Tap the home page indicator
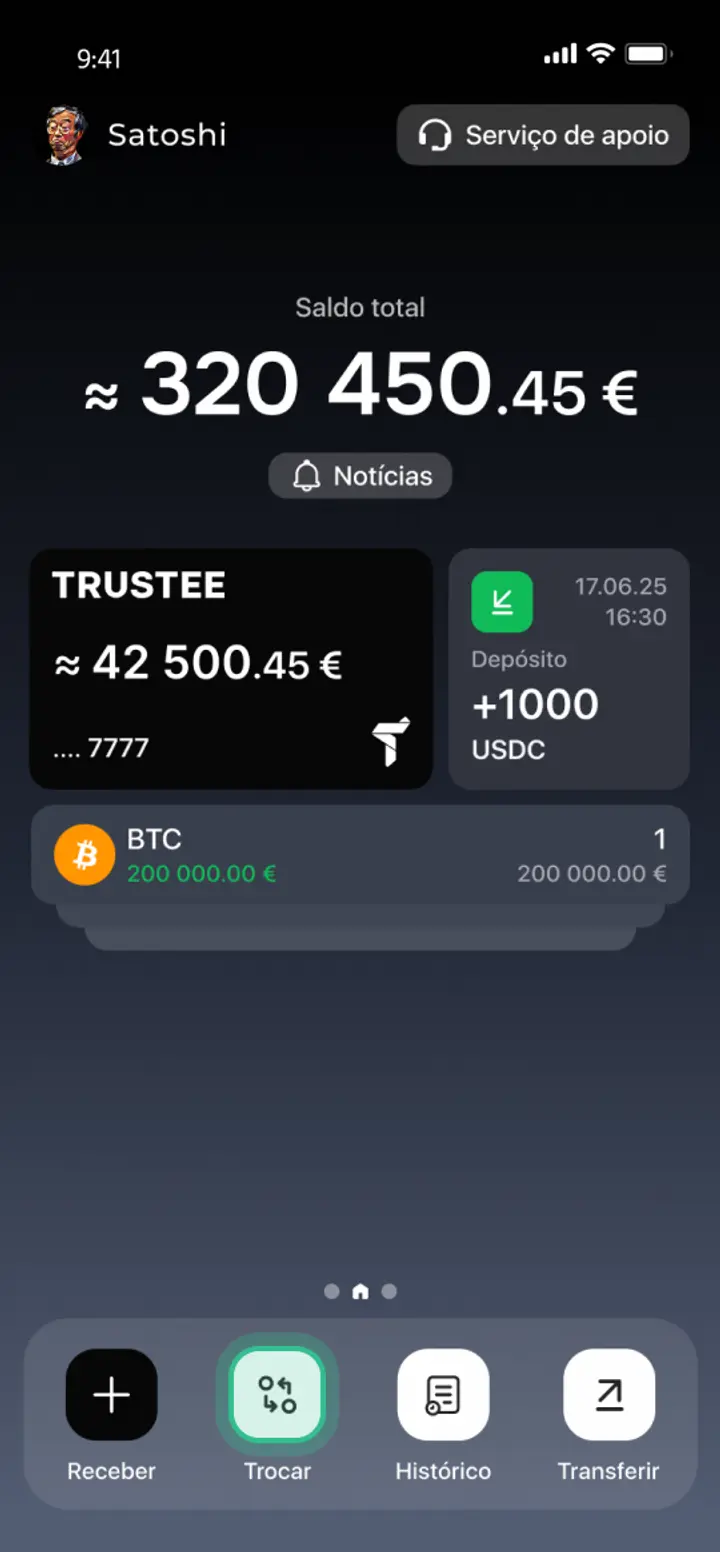 click(x=360, y=1290)
